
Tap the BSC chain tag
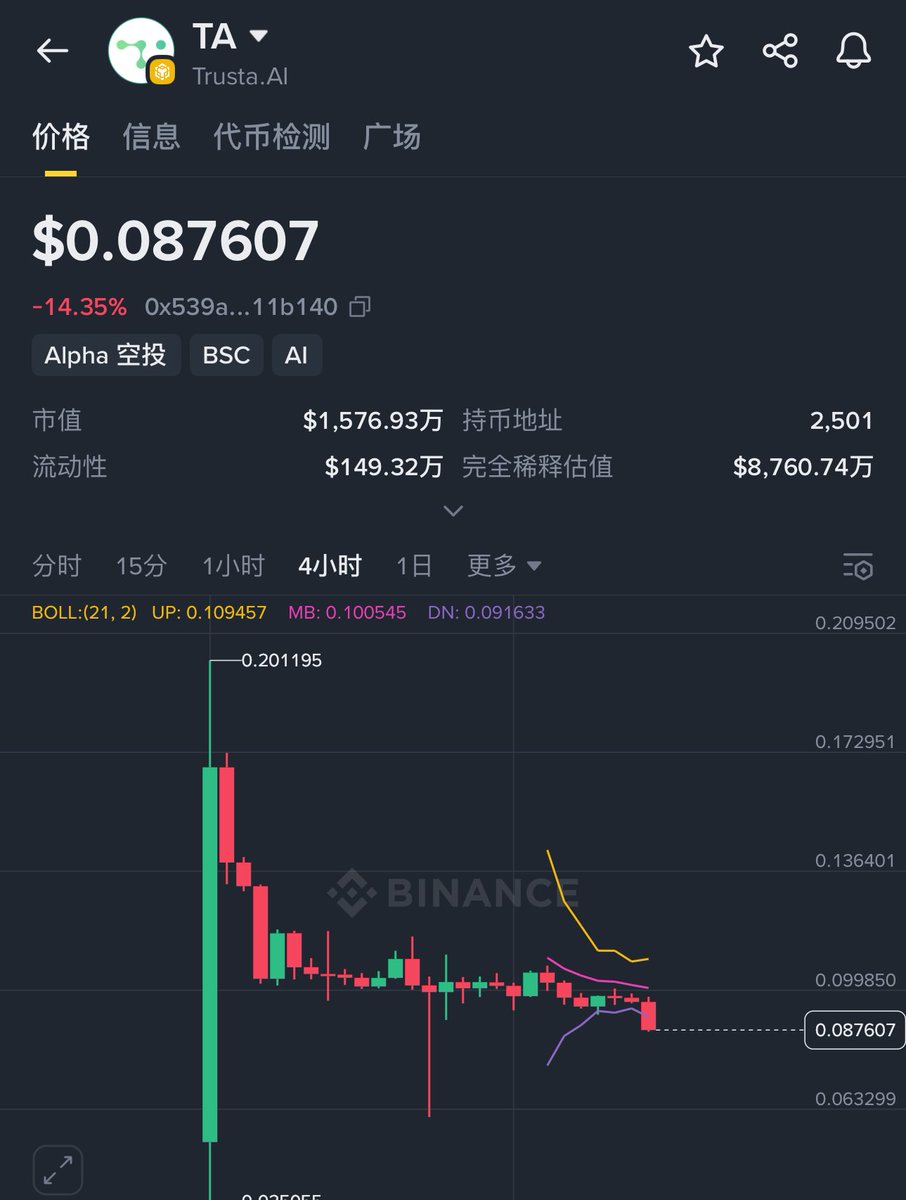226,355
